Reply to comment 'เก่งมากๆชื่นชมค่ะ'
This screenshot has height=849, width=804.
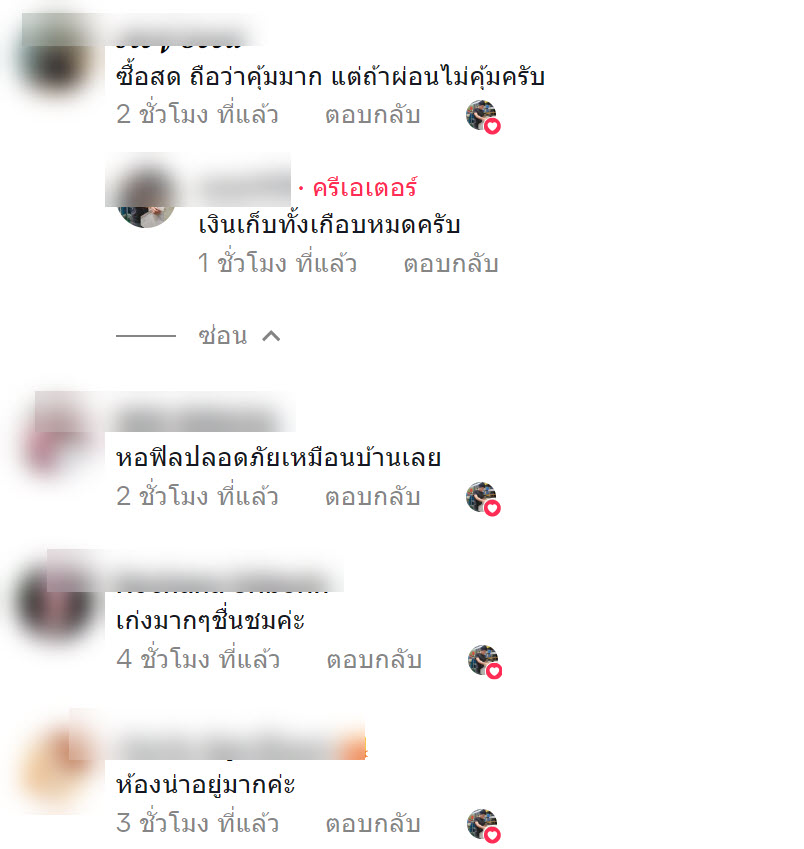pos(374,660)
